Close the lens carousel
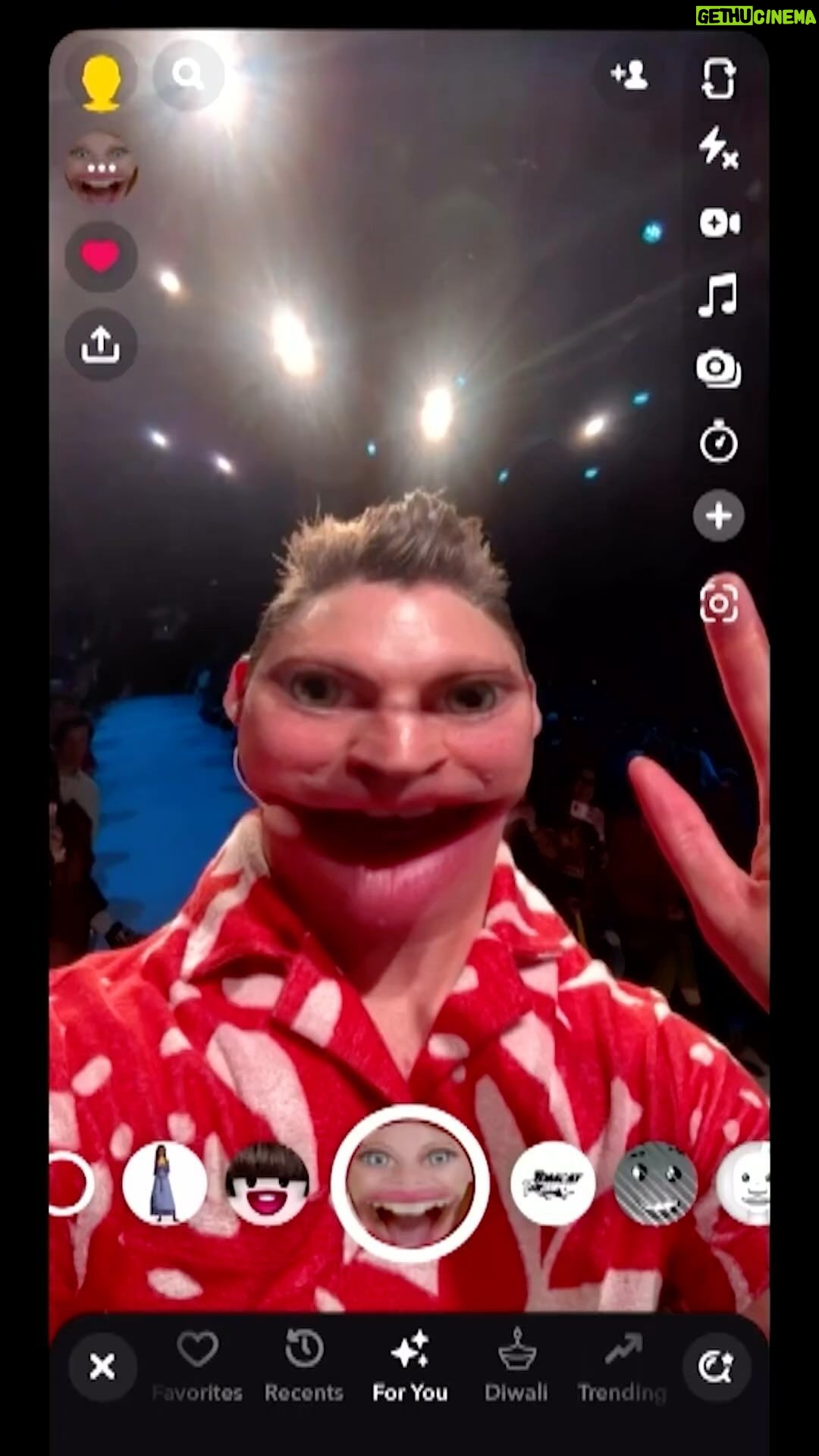The height and width of the screenshot is (1456, 819). [102, 1367]
